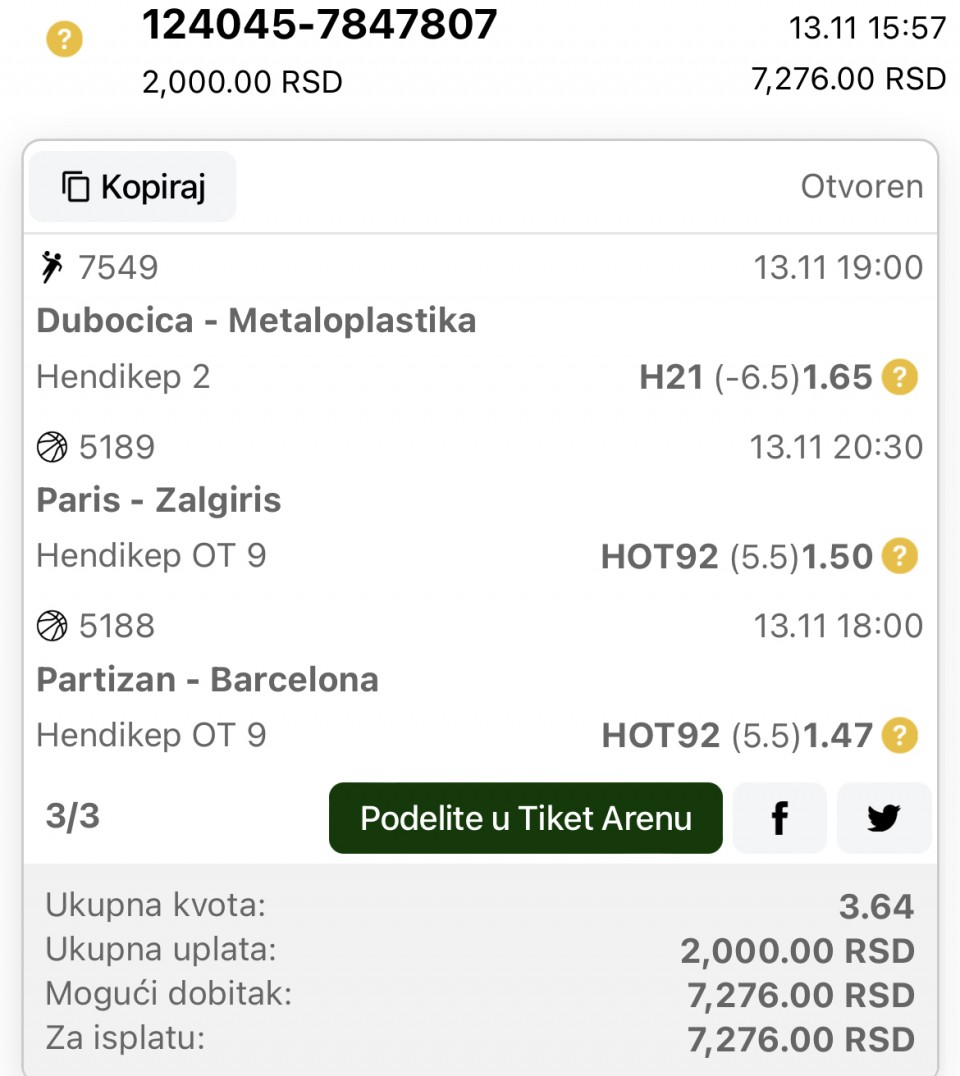Image resolution: width=960 pixels, height=1076 pixels.
Task: Open status info for Paris - Zalgiris bet
Action: 900,556
